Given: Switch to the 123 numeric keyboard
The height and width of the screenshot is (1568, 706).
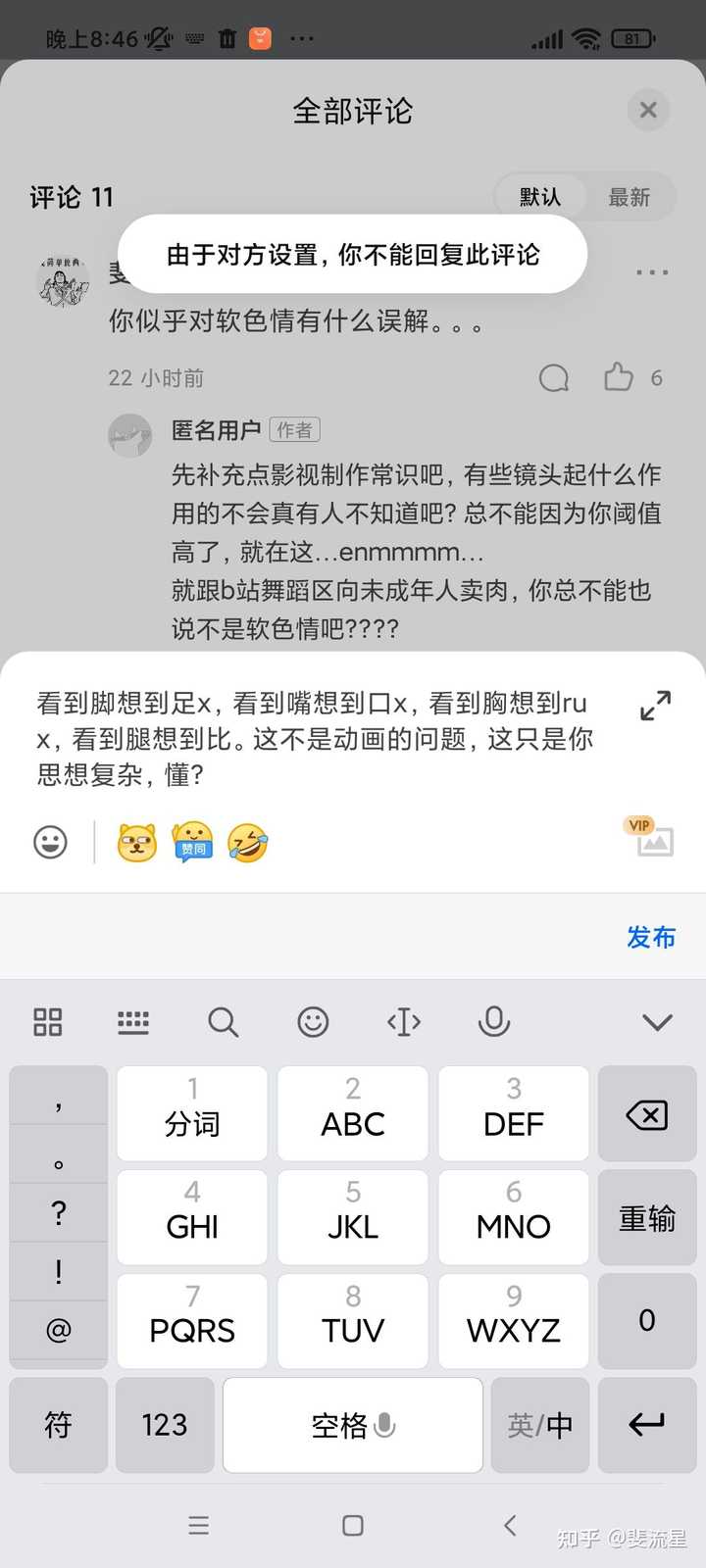Looking at the screenshot, I should pyautogui.click(x=165, y=1425).
